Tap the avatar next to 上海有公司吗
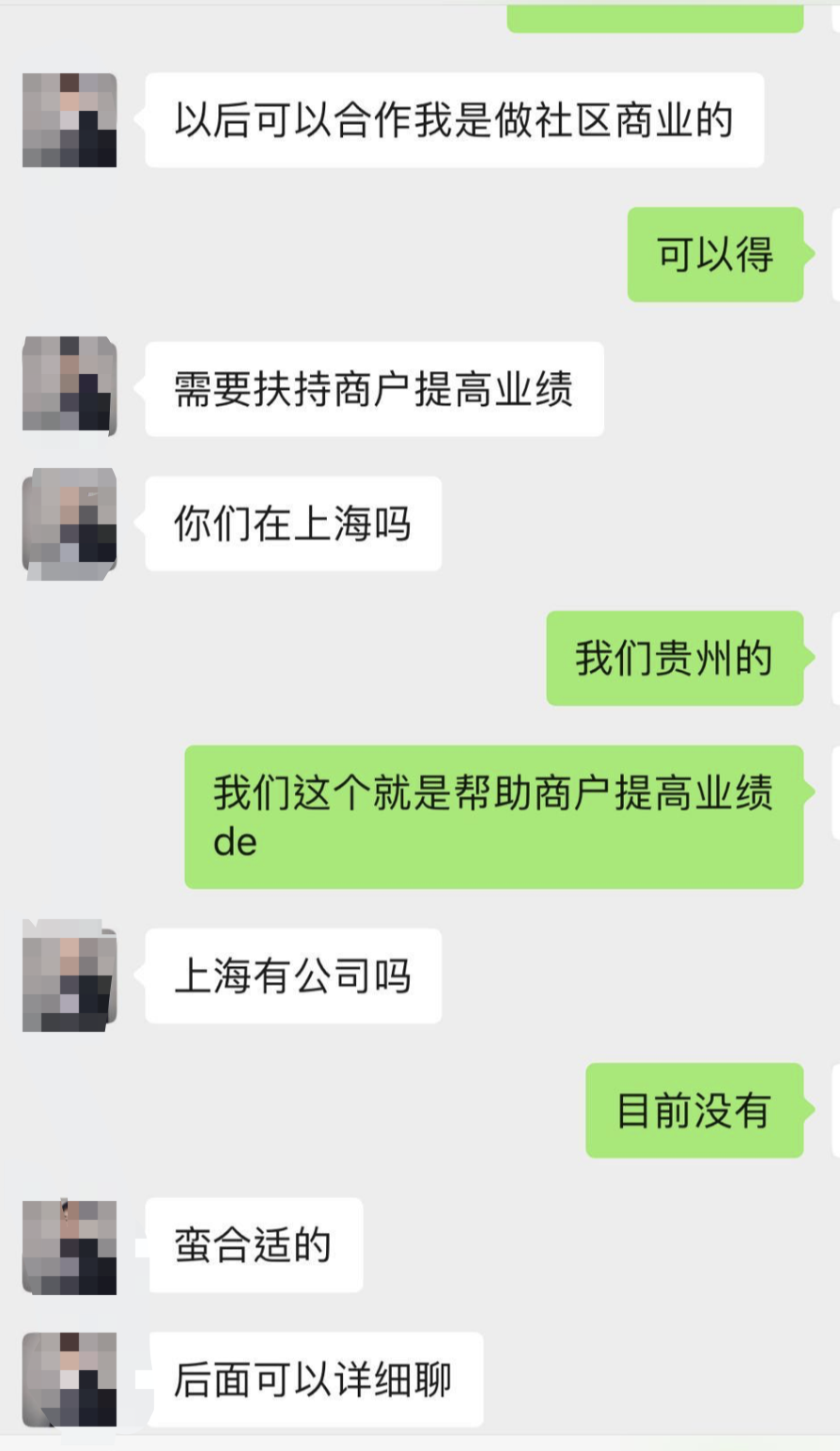840x1451 pixels. tap(70, 977)
